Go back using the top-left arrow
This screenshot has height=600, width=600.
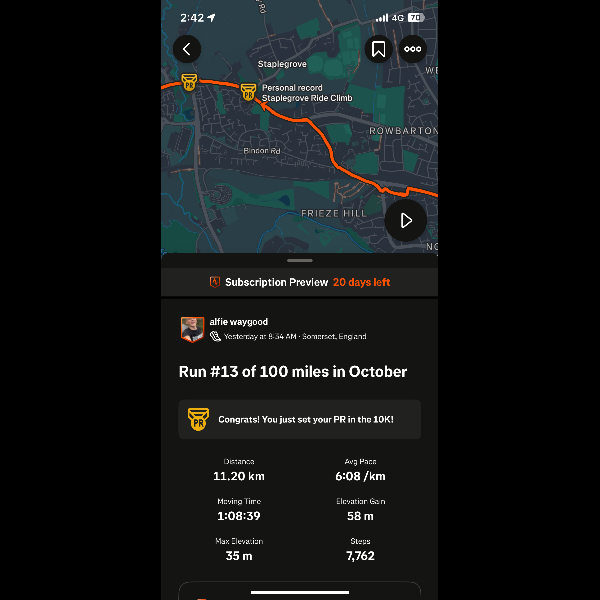pos(187,49)
